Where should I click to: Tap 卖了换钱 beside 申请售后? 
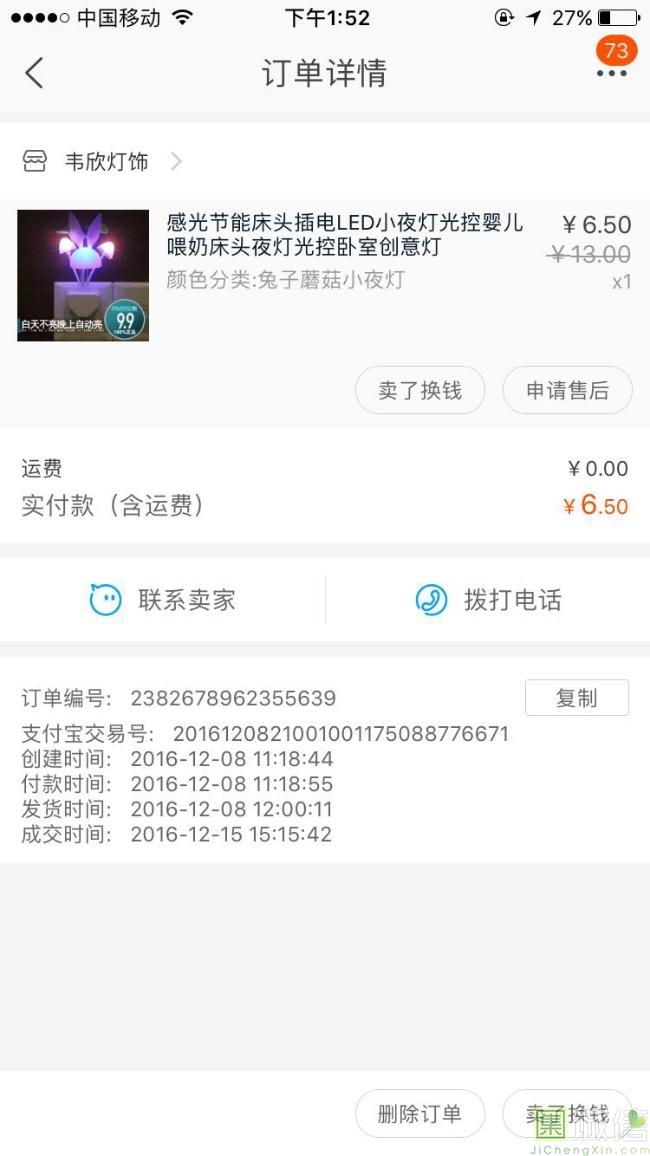[x=420, y=391]
